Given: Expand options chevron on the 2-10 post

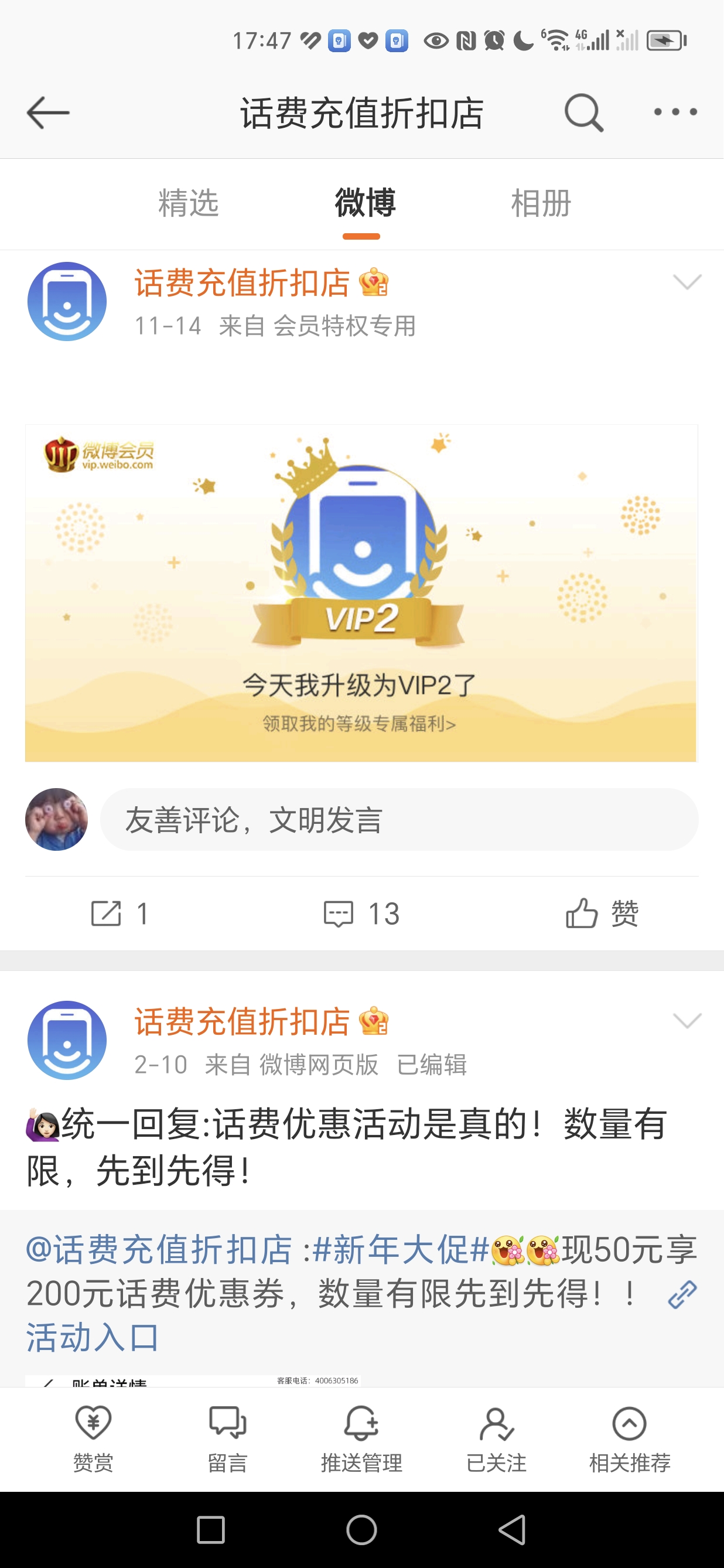Looking at the screenshot, I should (687, 1021).
